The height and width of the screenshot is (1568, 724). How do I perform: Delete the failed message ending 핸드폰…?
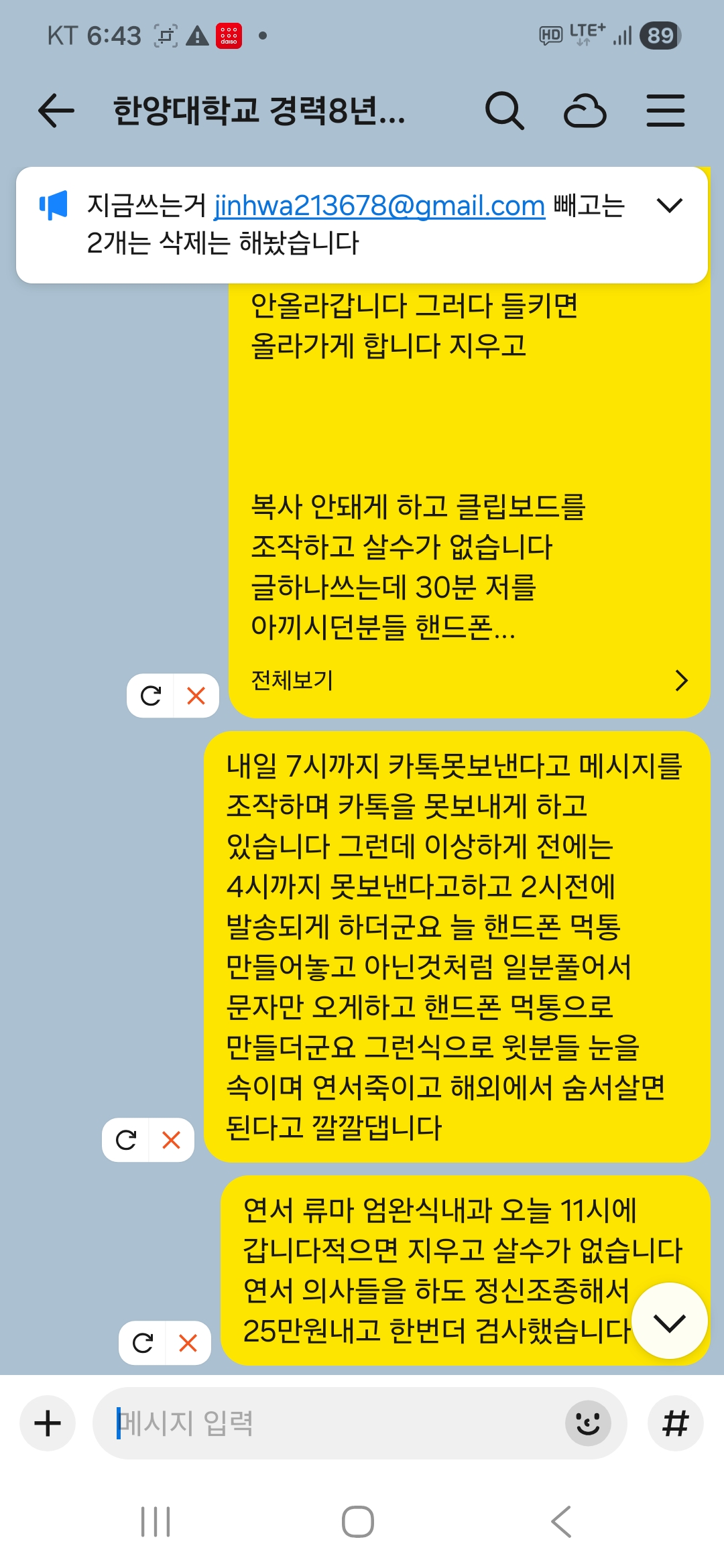(x=196, y=696)
